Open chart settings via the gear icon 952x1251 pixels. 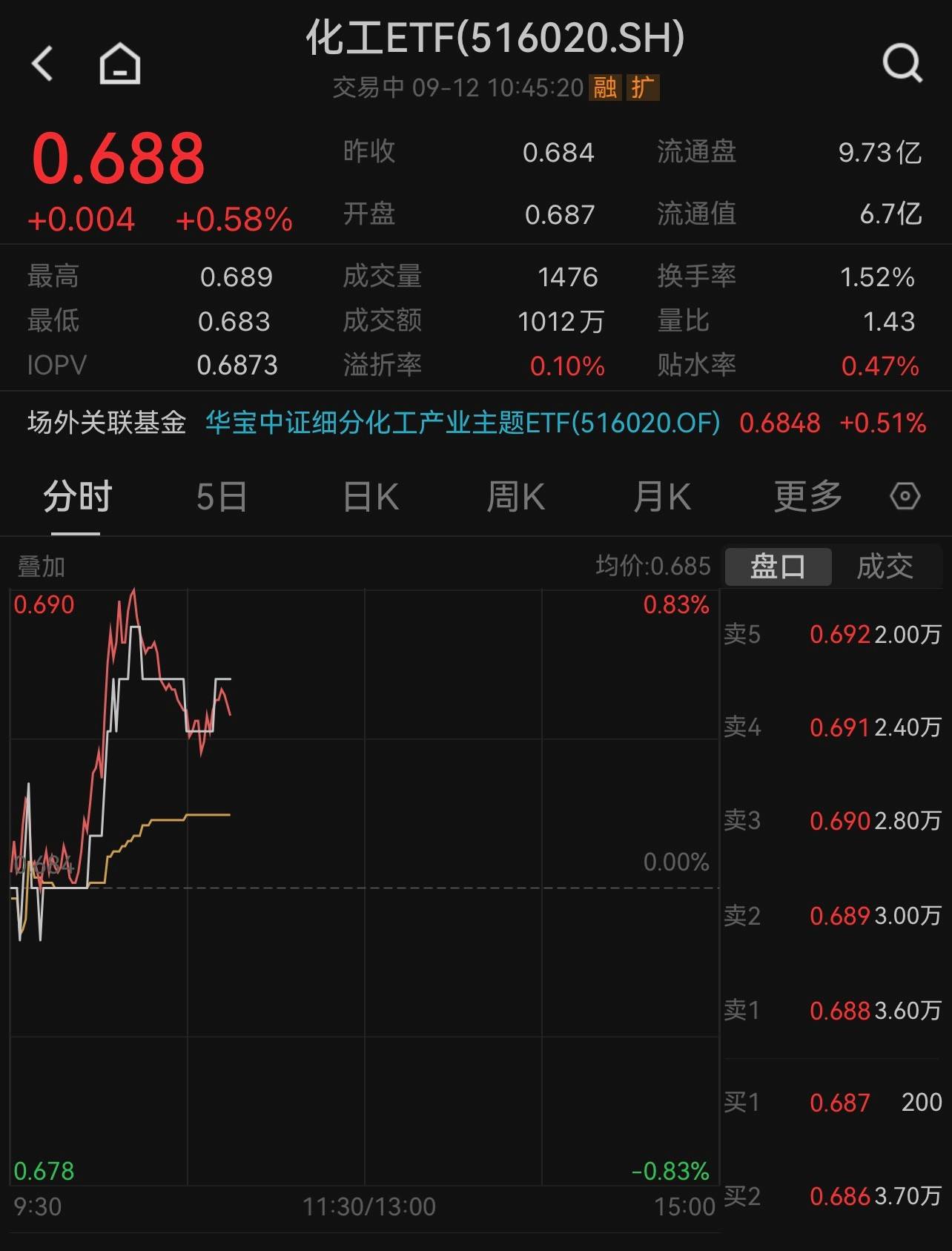[905, 495]
